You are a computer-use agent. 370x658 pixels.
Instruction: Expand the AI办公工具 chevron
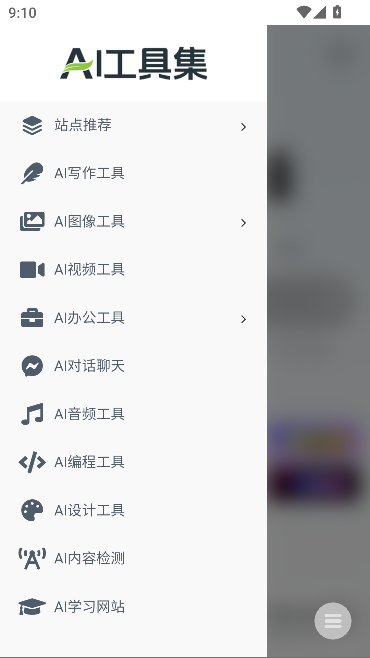243,319
